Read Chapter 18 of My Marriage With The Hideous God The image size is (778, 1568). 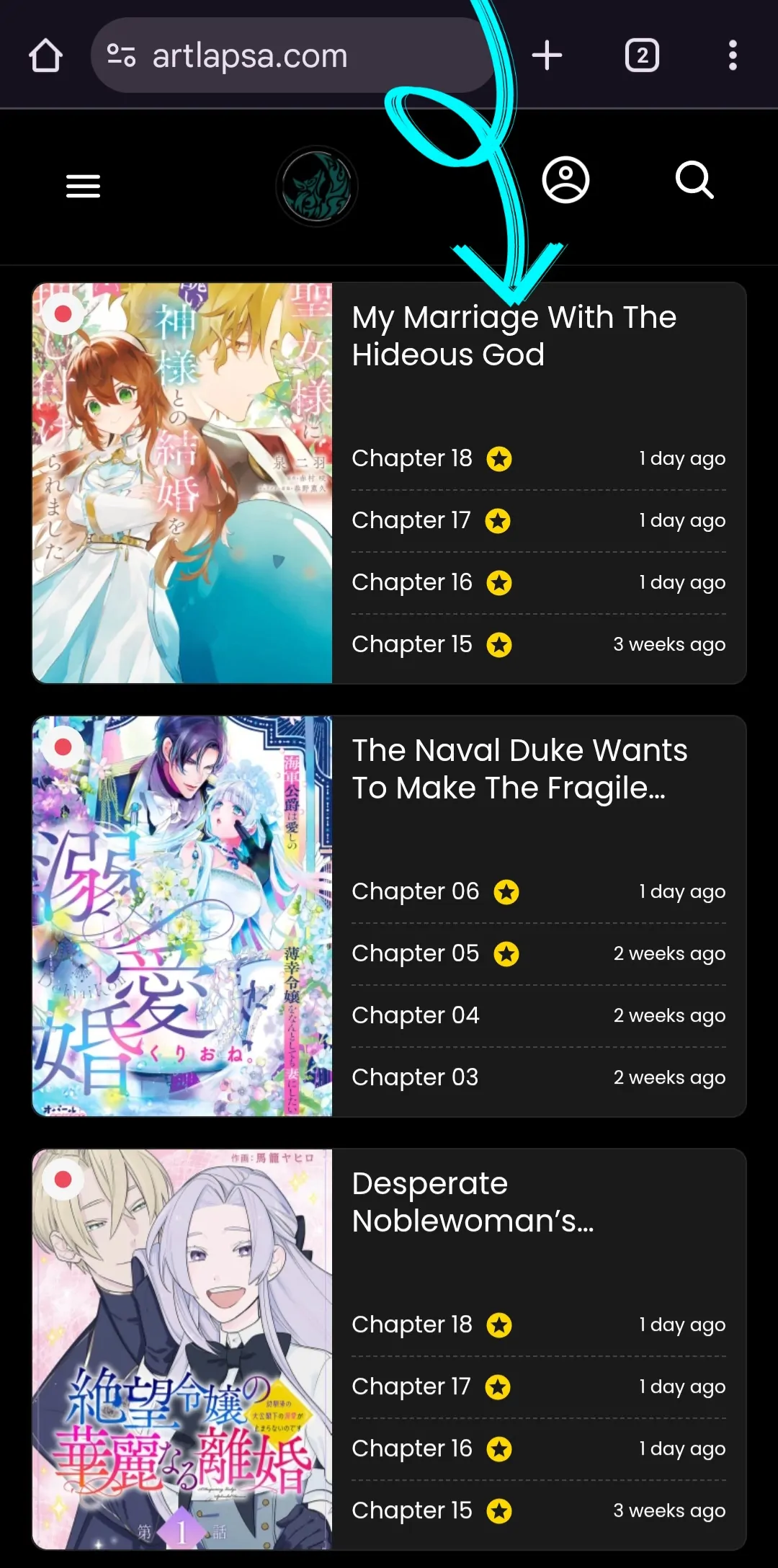412,458
